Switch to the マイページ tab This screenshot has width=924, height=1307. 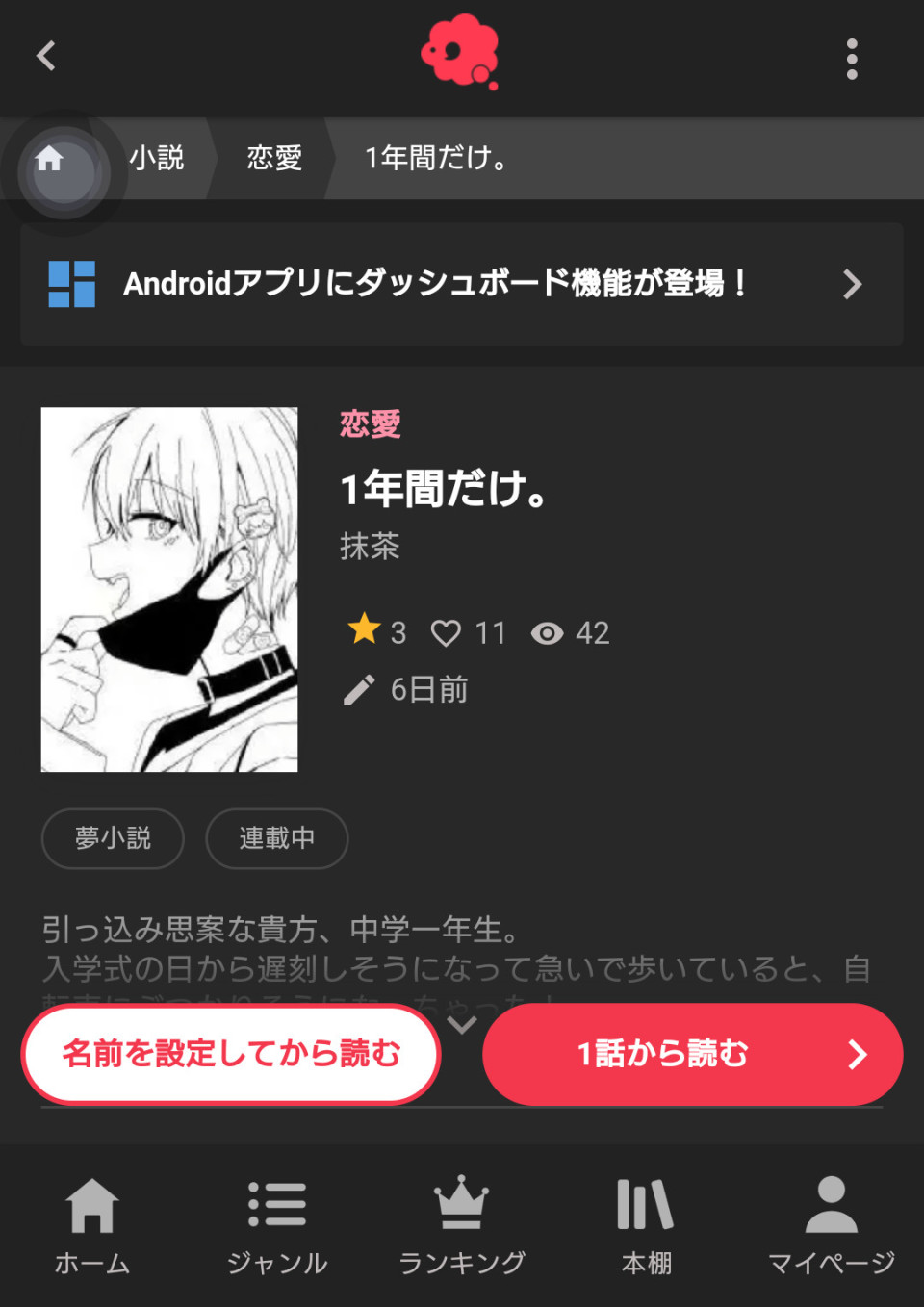831,1224
